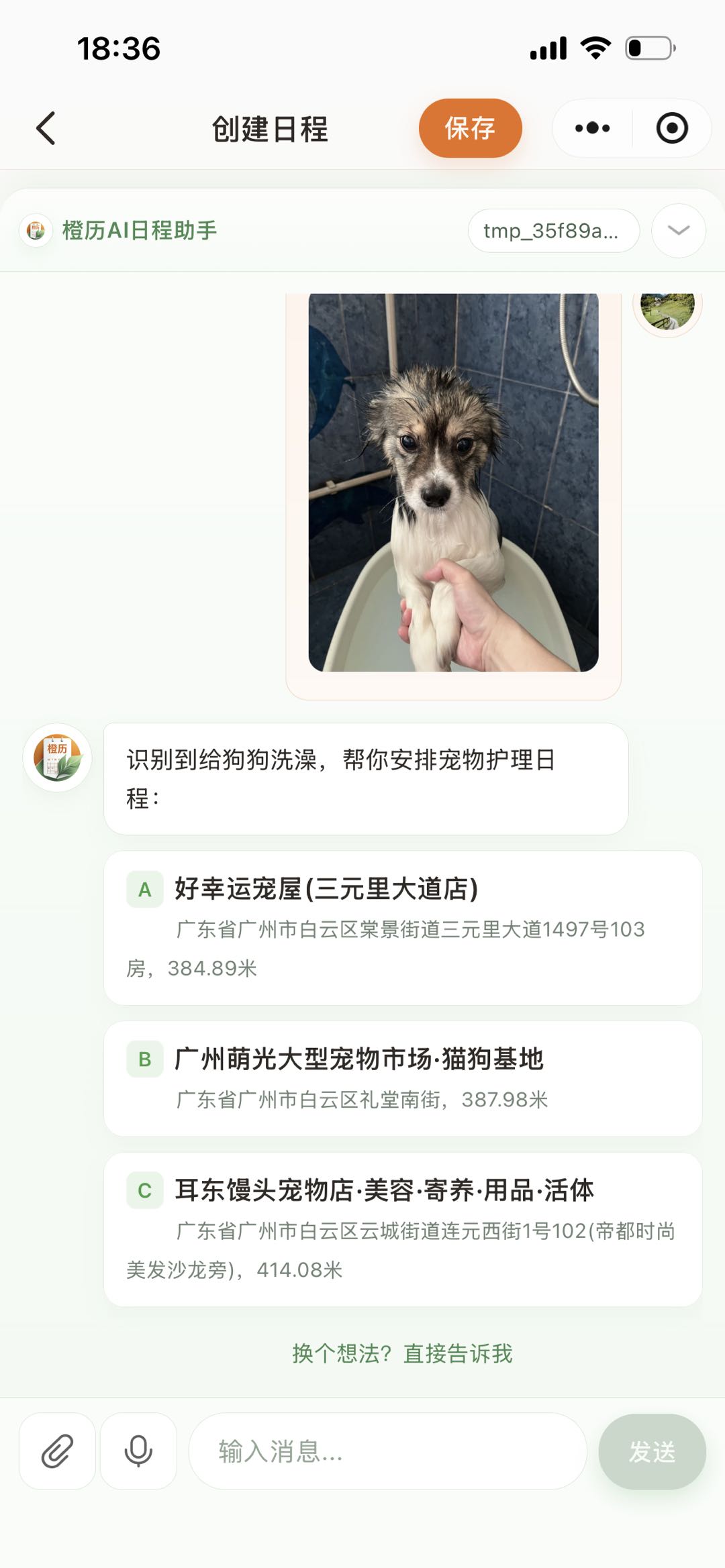Close the mini program with the circle icon
725x1568 pixels.
[672, 128]
